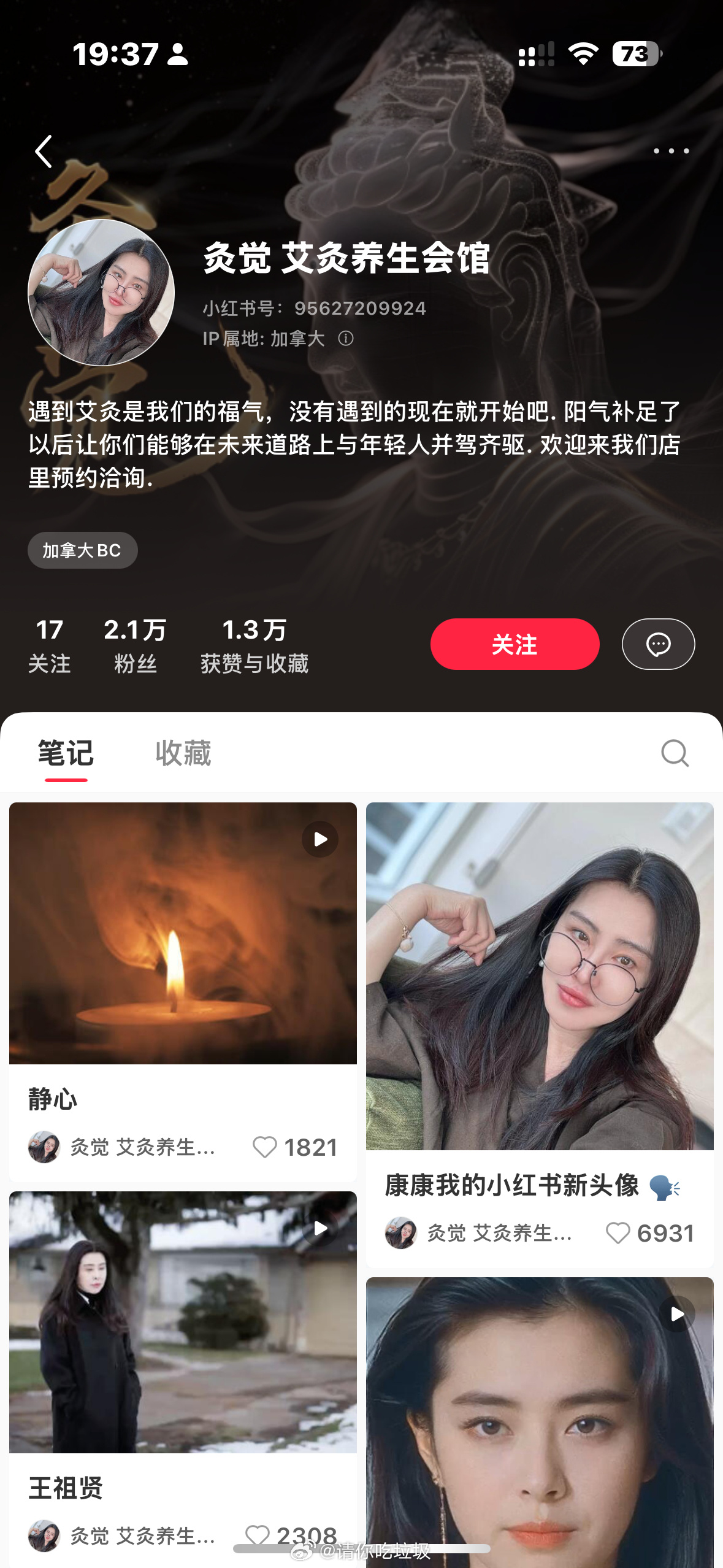Like the 静心 note
This screenshot has width=723, height=1568.
pyautogui.click(x=265, y=1147)
